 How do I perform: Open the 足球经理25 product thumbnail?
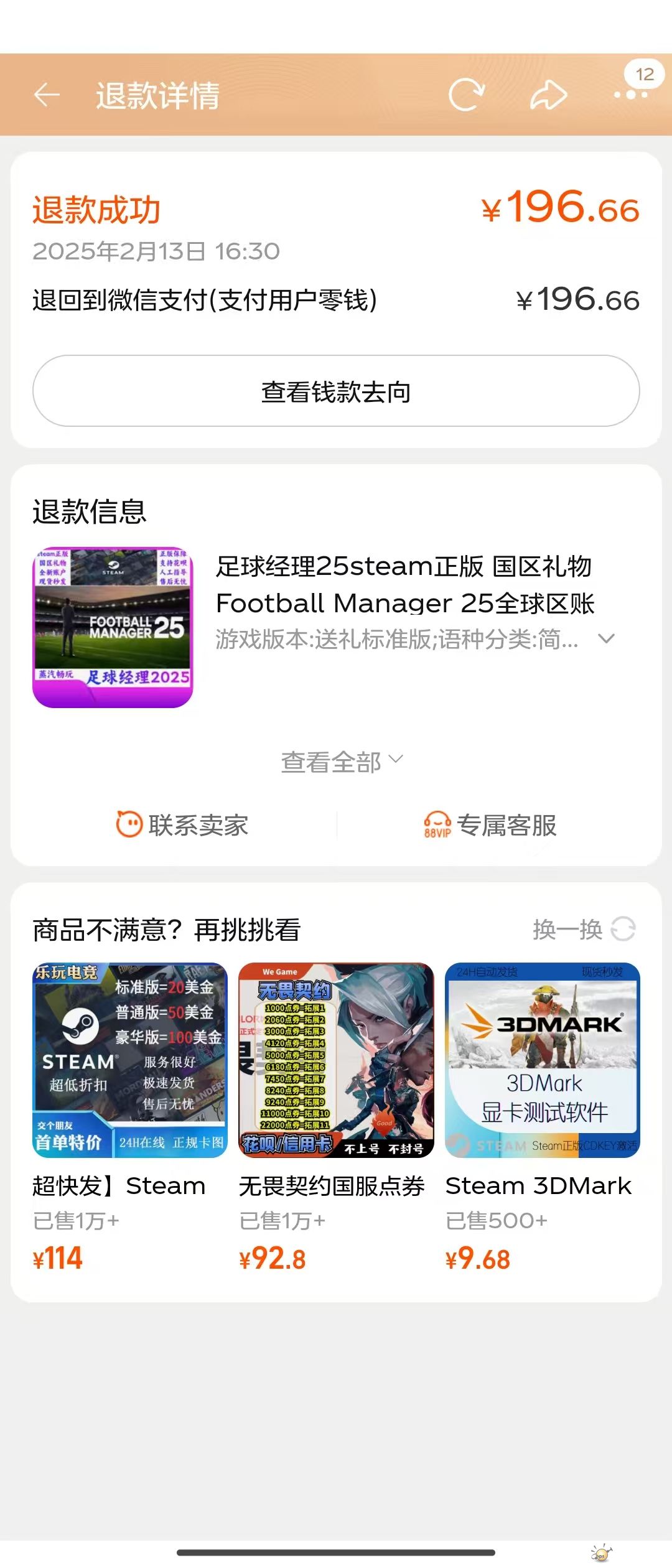113,627
